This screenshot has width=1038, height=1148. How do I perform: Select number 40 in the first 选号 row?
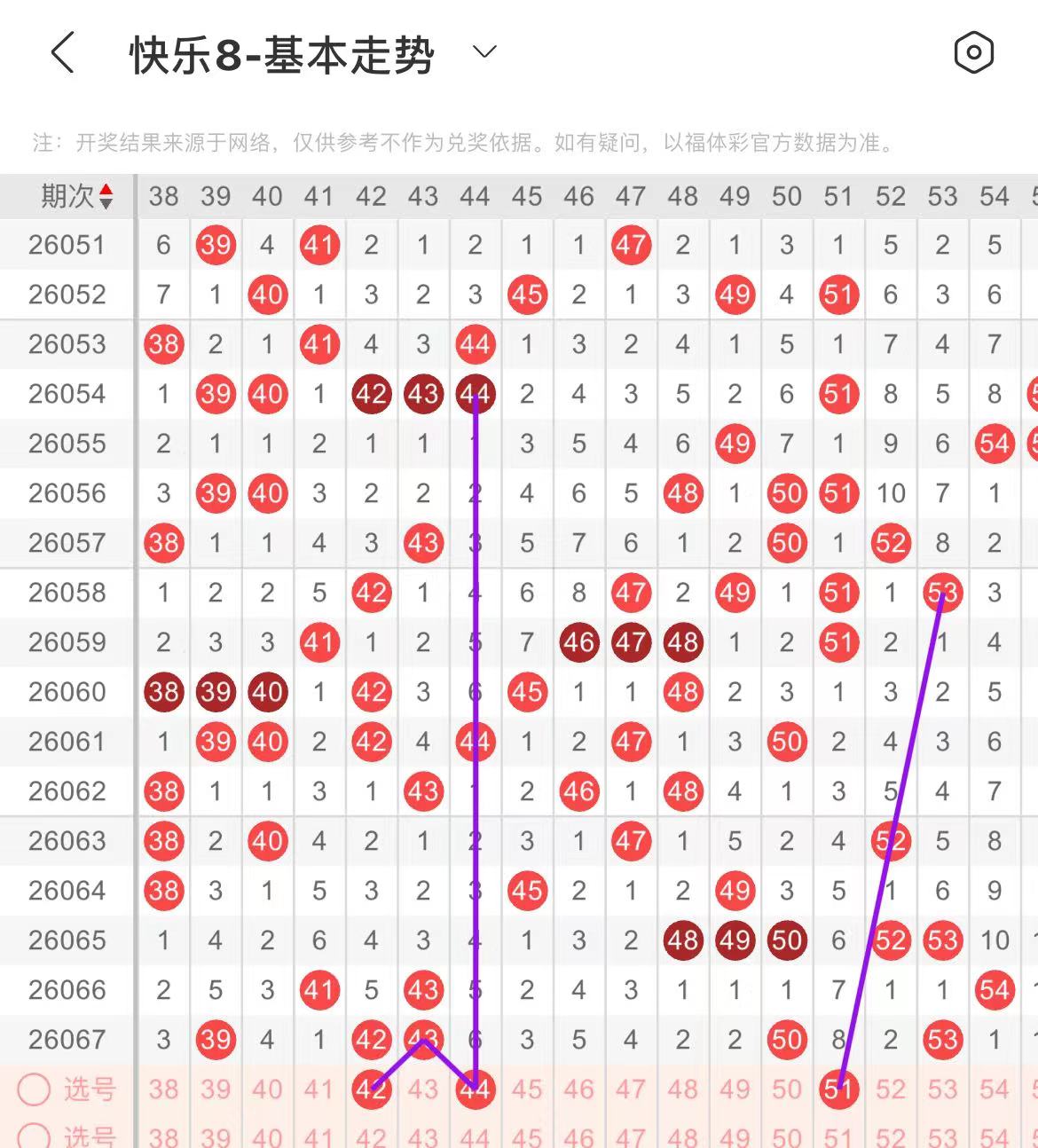(267, 1089)
